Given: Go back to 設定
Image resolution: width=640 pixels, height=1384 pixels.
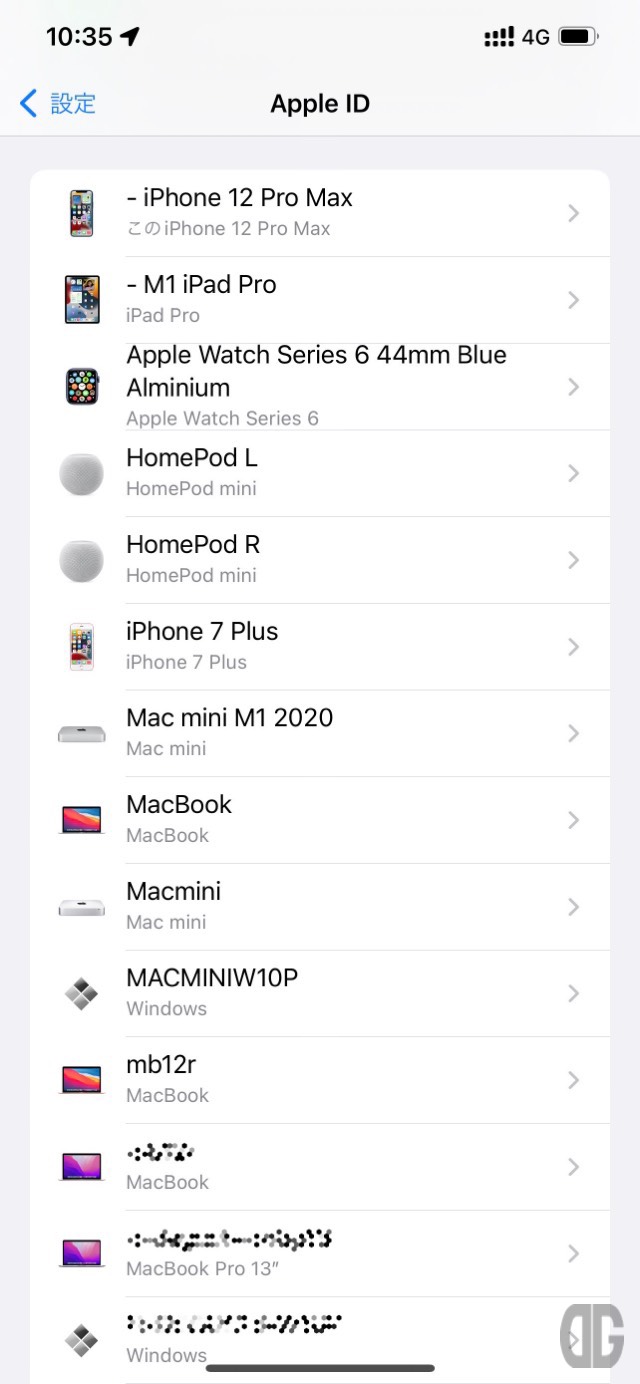Looking at the screenshot, I should point(58,103).
